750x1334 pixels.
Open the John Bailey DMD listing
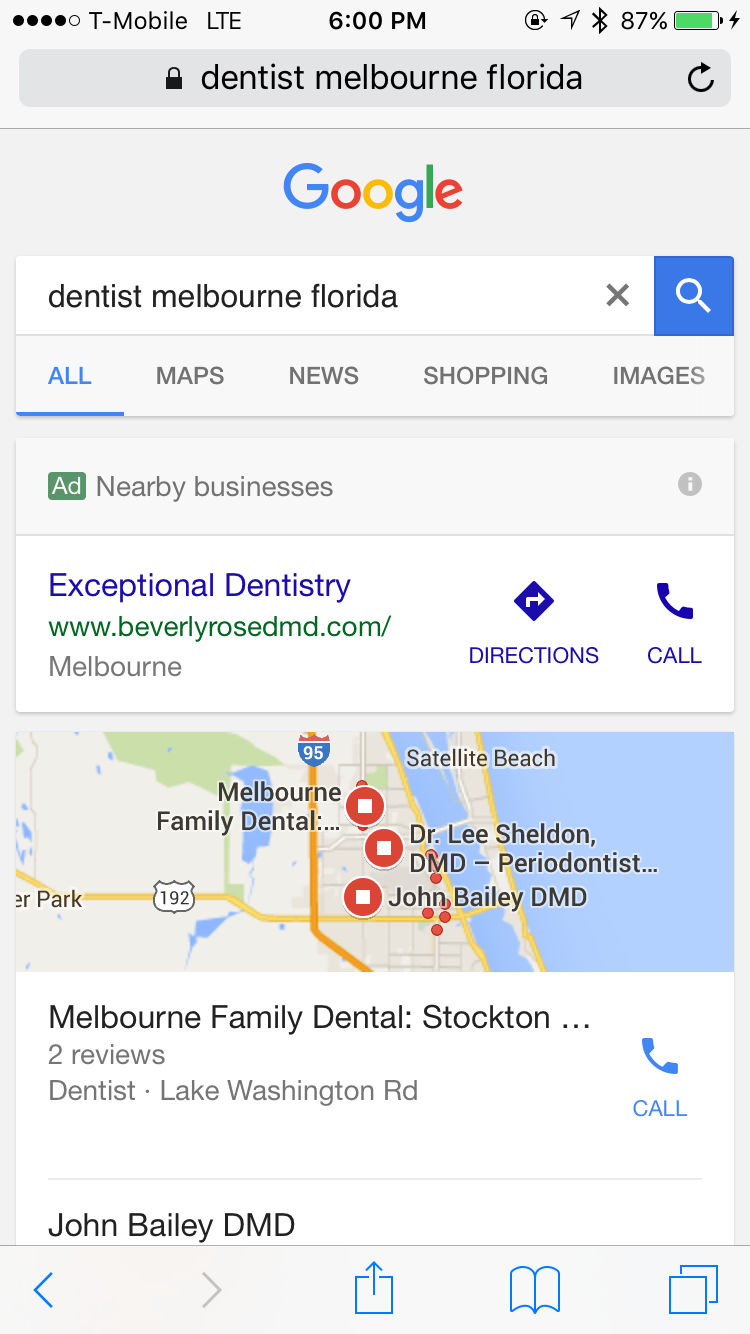(x=172, y=1224)
